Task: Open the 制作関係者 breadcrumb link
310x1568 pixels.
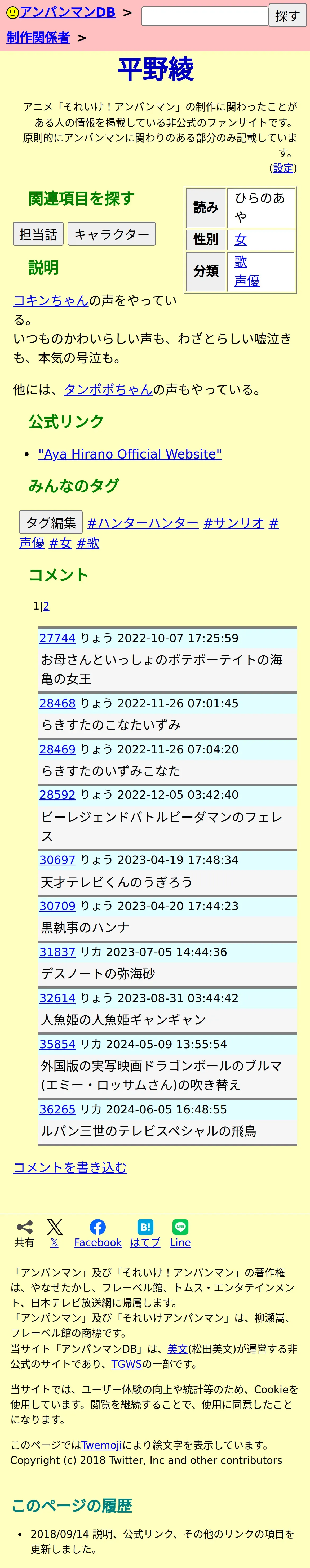Action: point(38,38)
